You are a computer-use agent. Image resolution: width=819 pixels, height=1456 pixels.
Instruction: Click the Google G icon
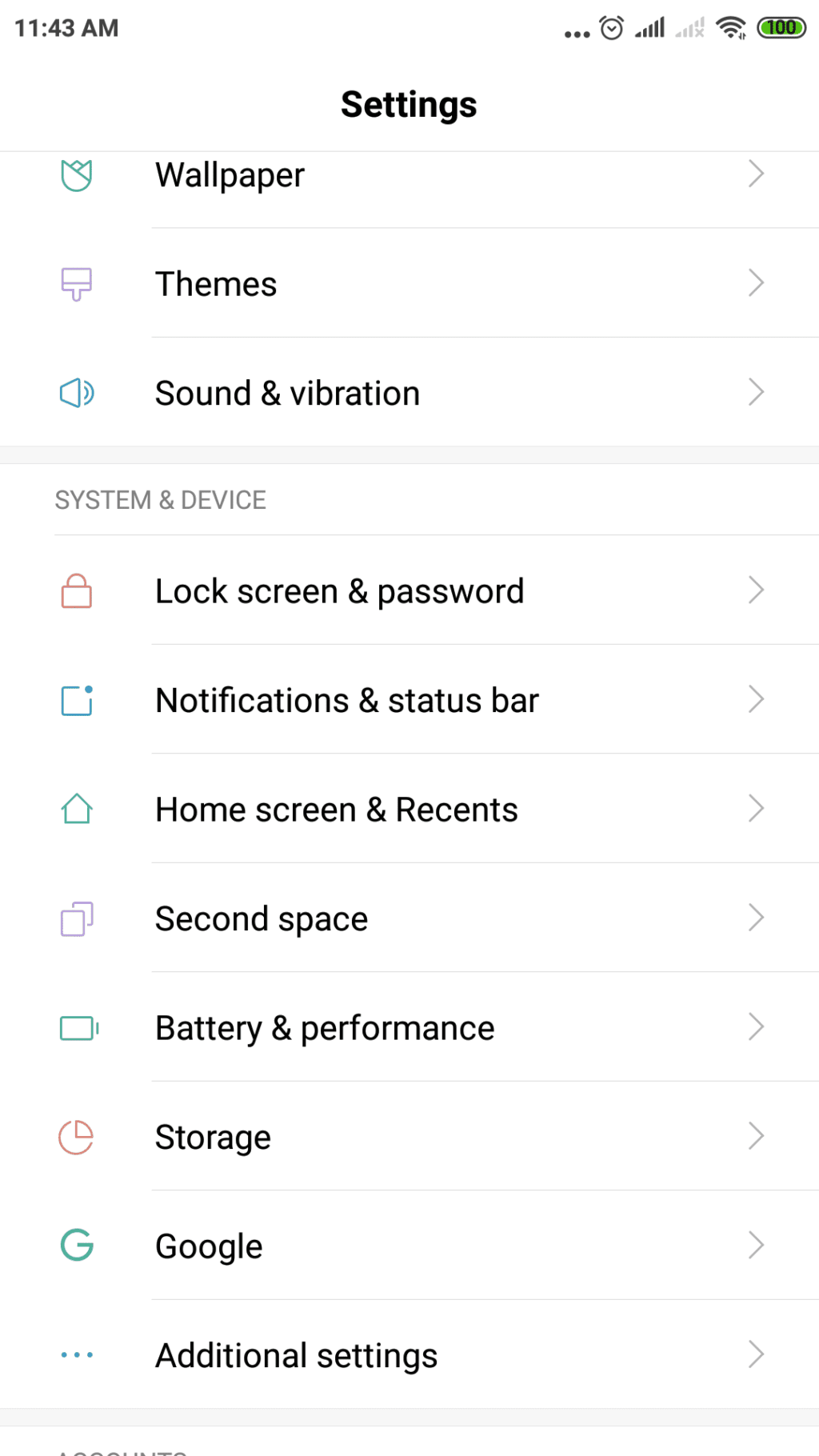[76, 1246]
